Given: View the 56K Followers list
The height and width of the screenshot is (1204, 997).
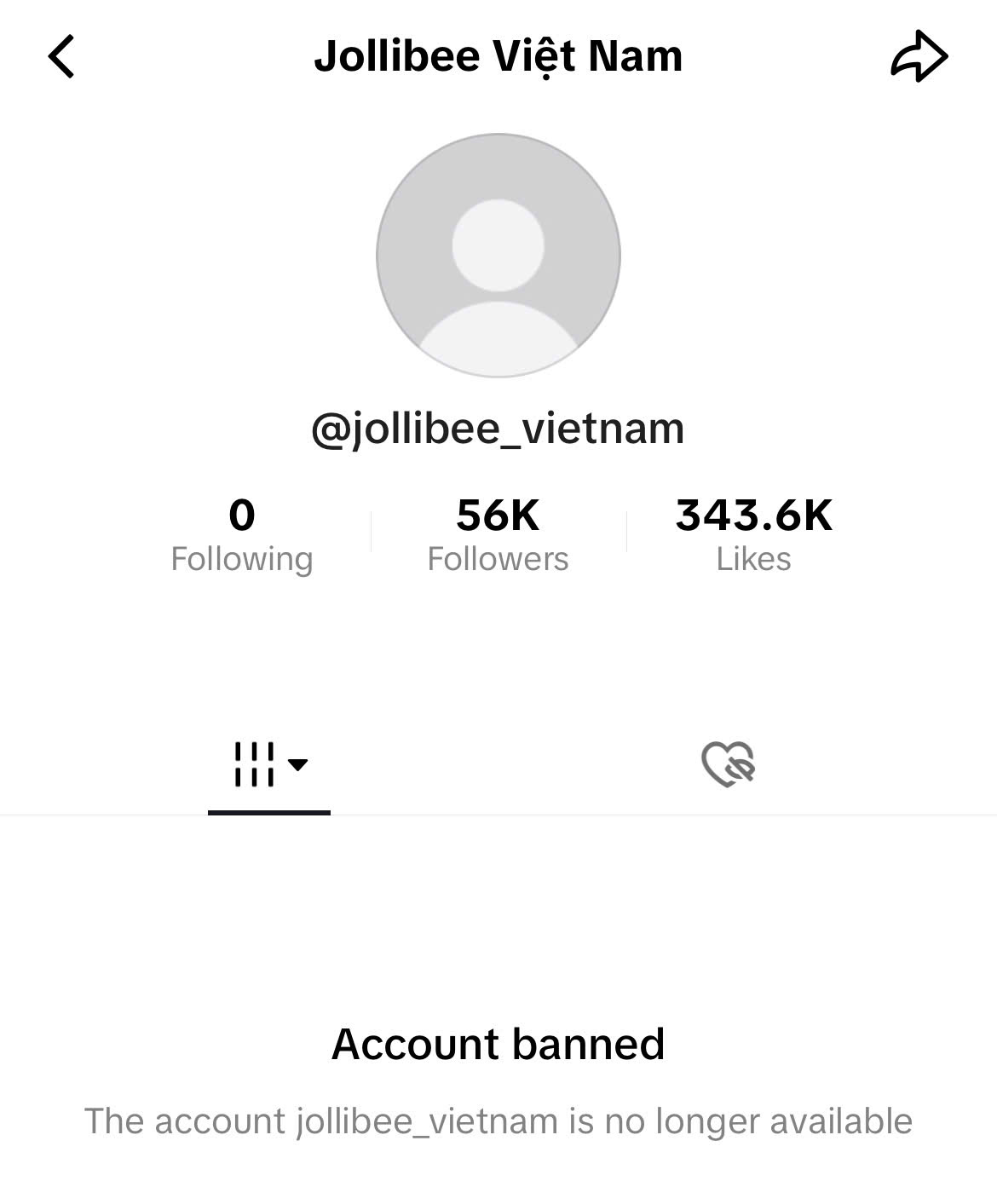Looking at the screenshot, I should click(498, 535).
